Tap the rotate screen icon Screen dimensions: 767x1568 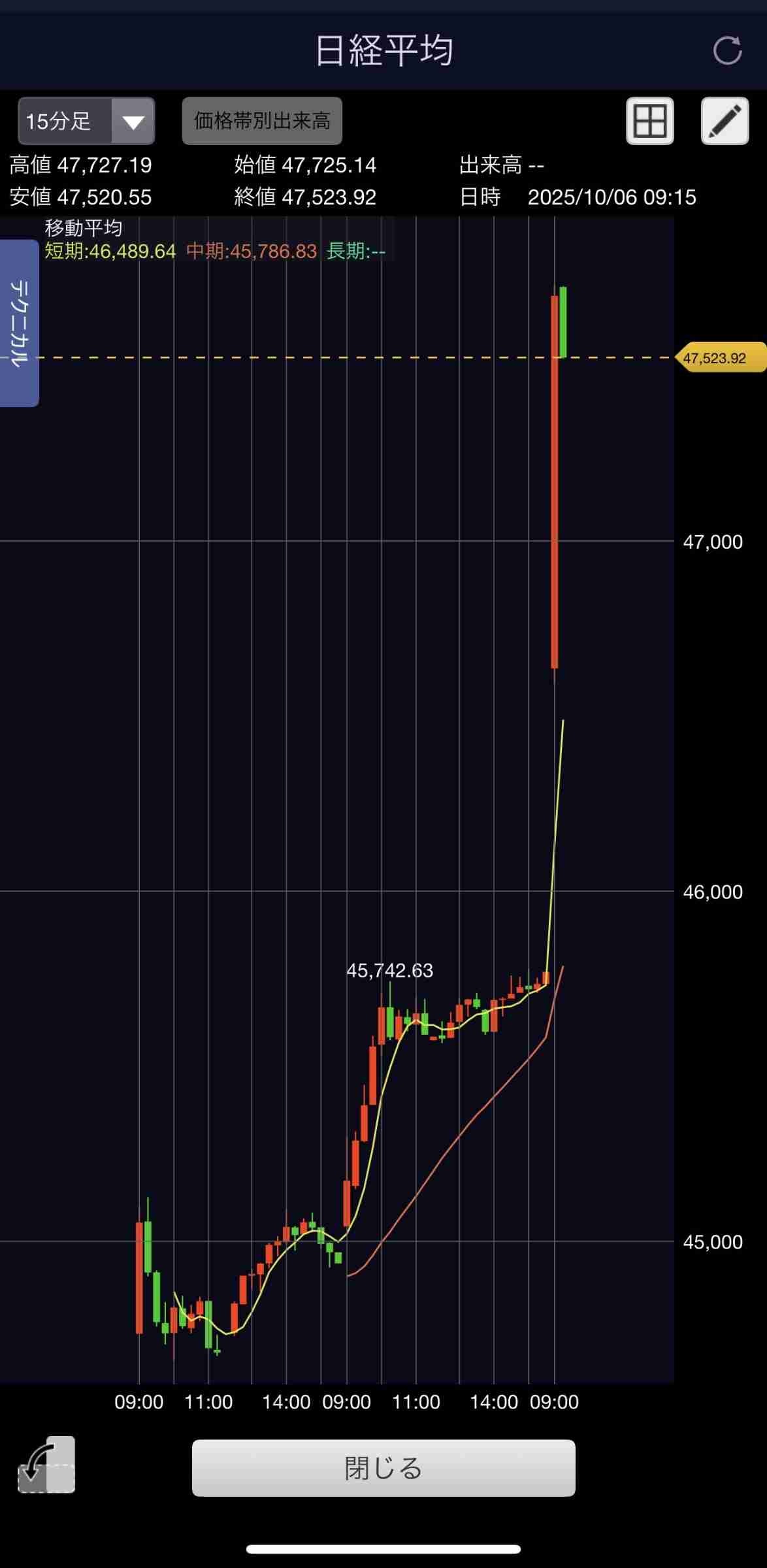46,1465
